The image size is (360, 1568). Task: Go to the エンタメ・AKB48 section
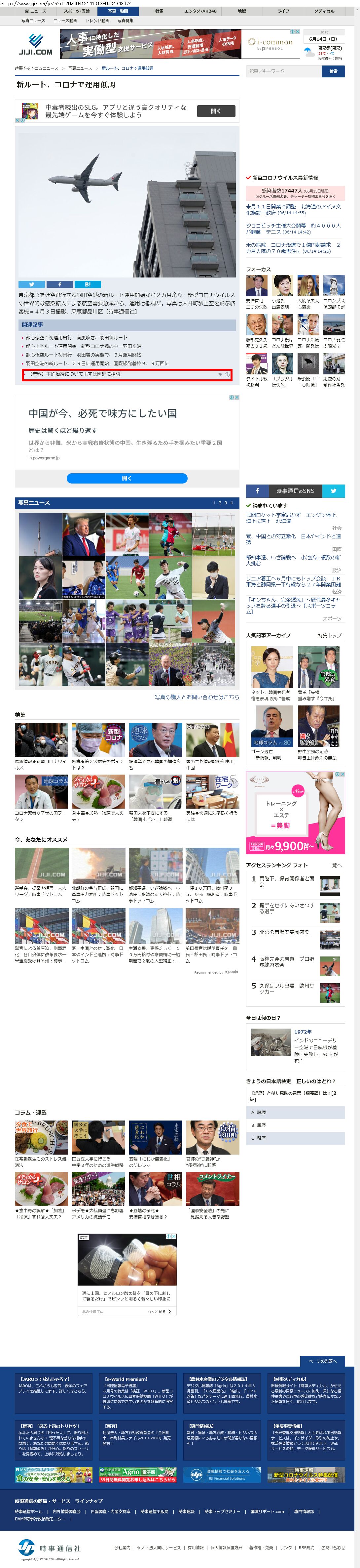point(201,11)
